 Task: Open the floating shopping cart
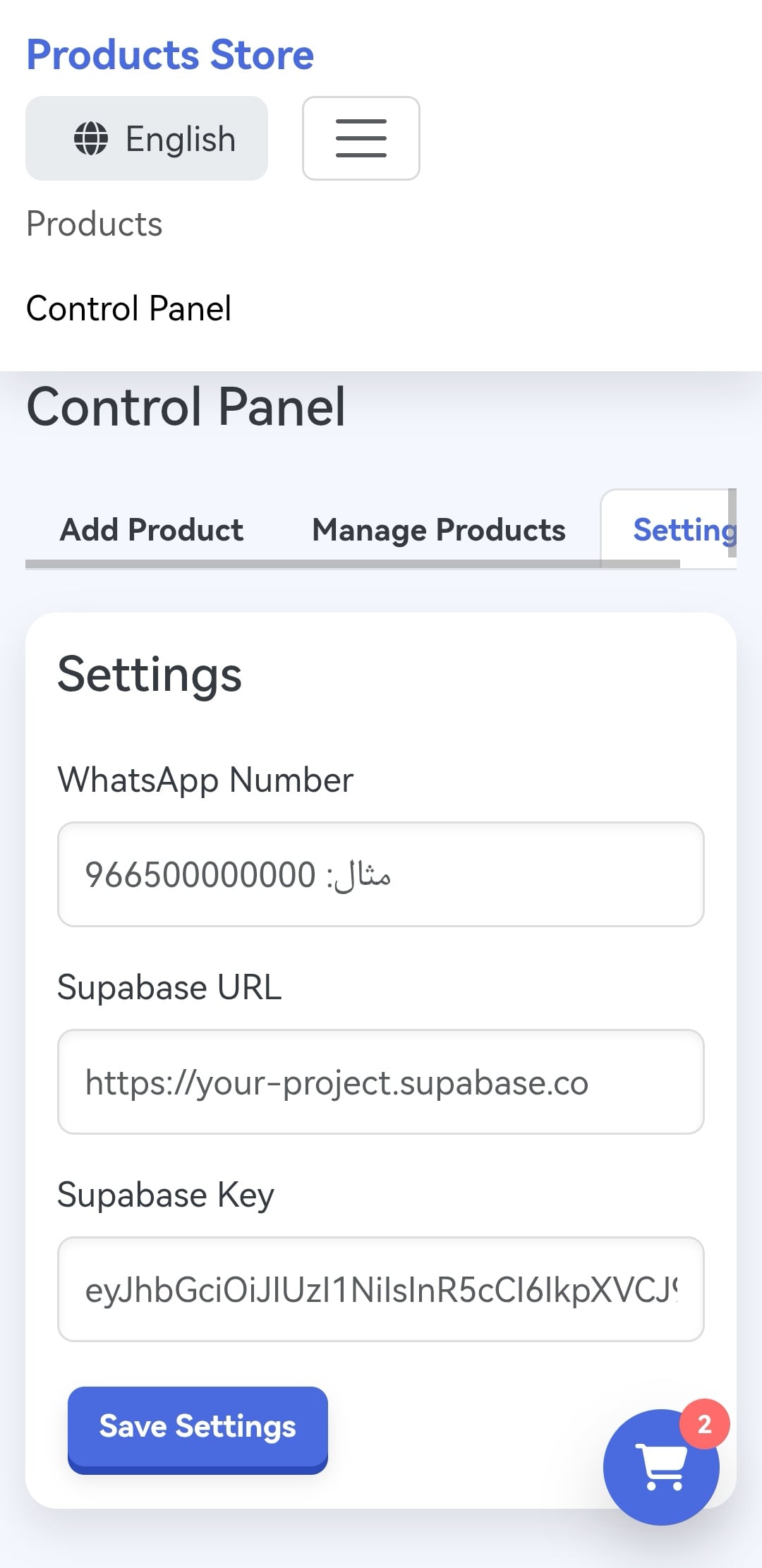[661, 1468]
